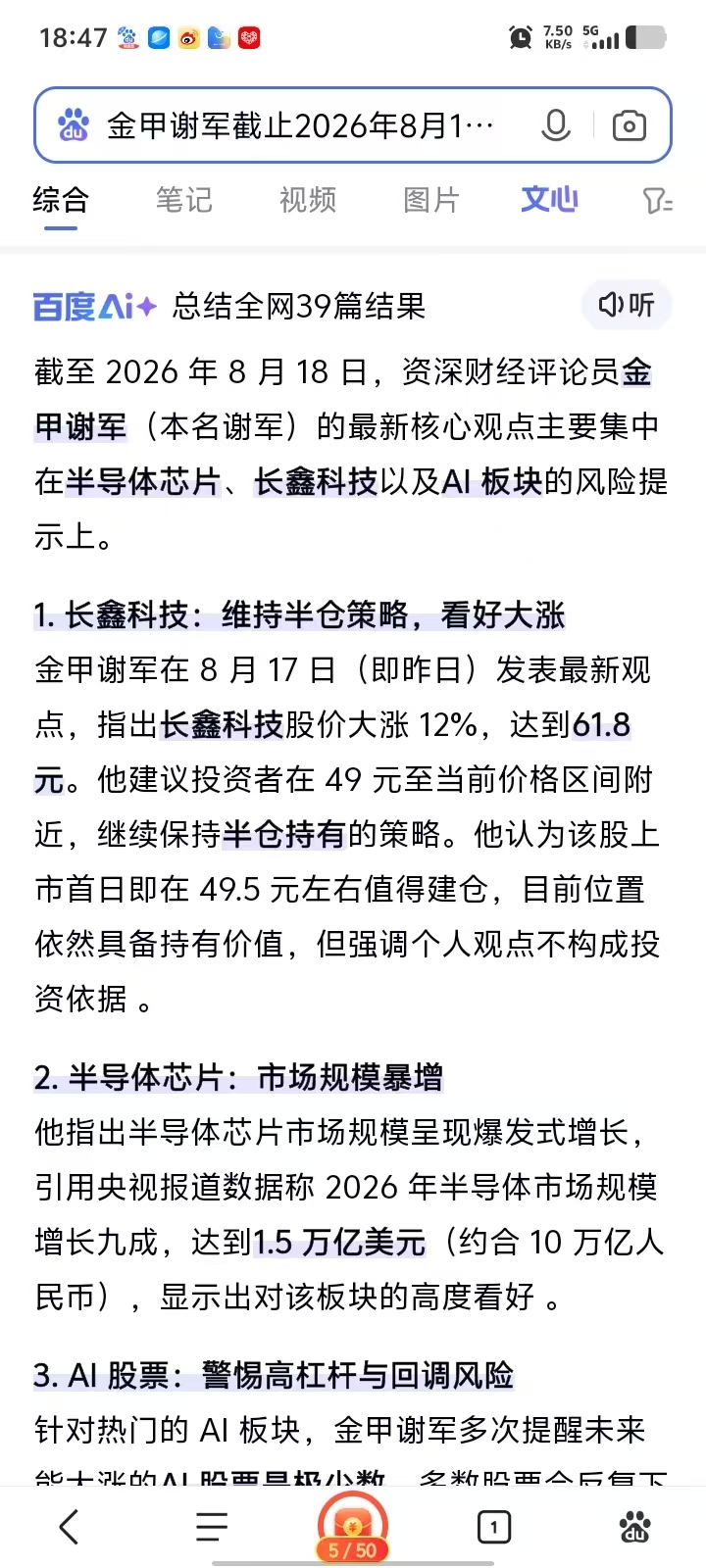This screenshot has height=1568, width=706.
Task: Switch to the 视频 tab
Action: (308, 200)
